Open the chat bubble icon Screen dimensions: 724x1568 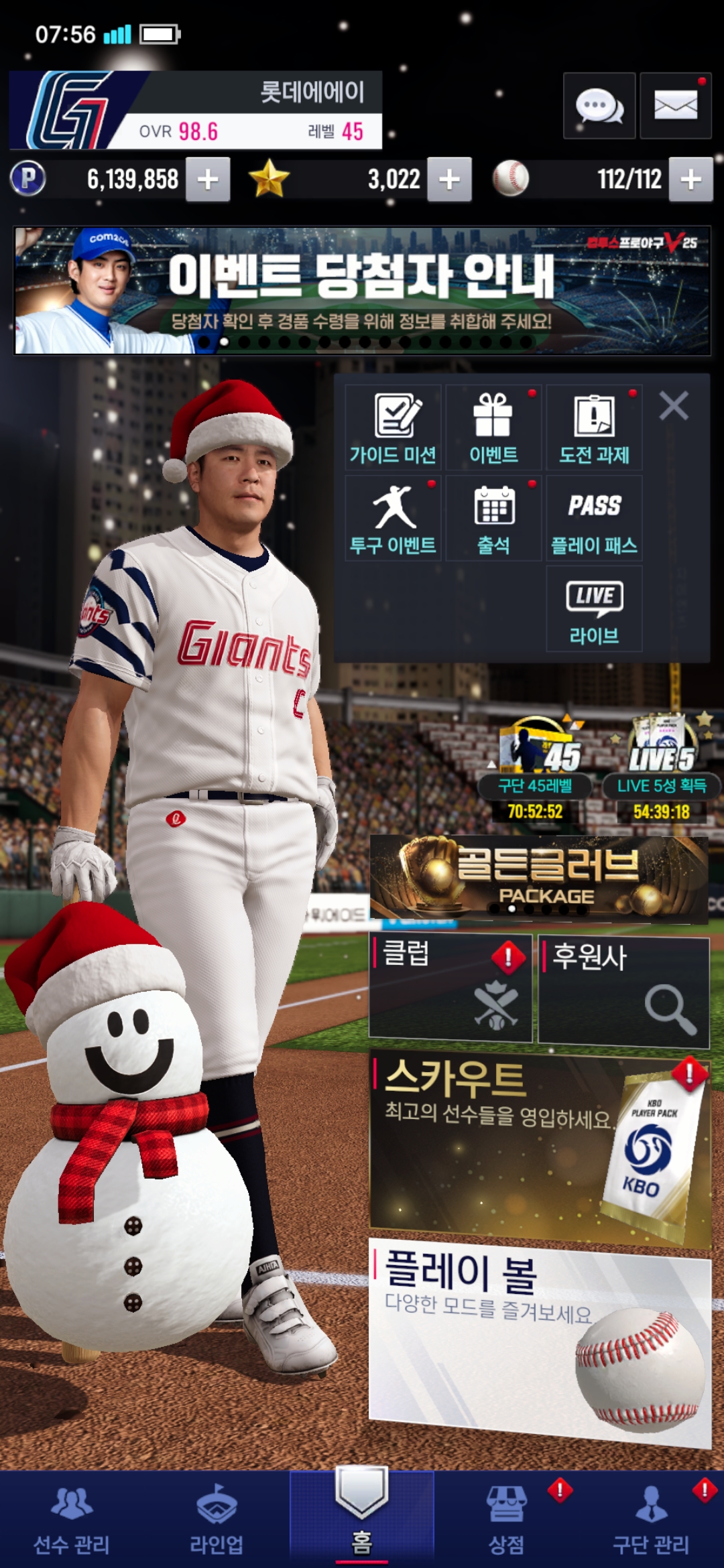click(x=599, y=106)
